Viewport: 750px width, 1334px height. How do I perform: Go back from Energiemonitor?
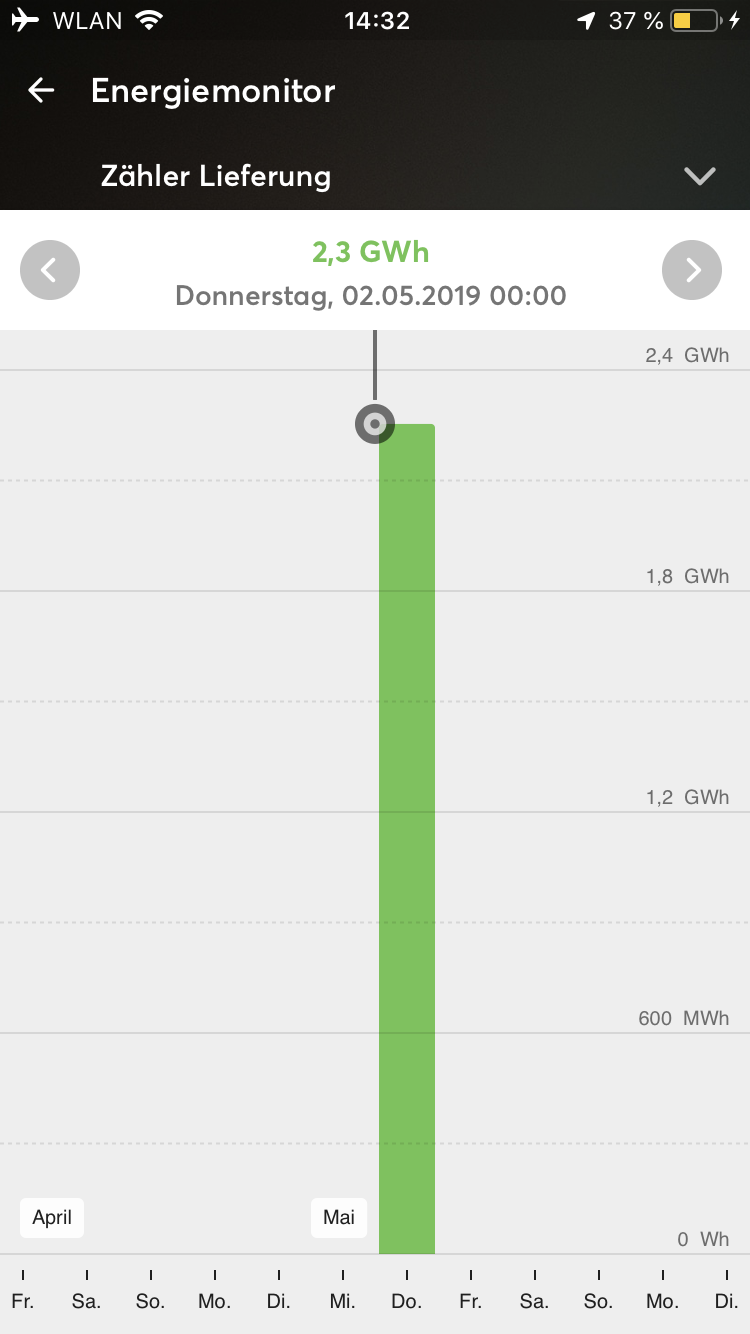coord(41,91)
